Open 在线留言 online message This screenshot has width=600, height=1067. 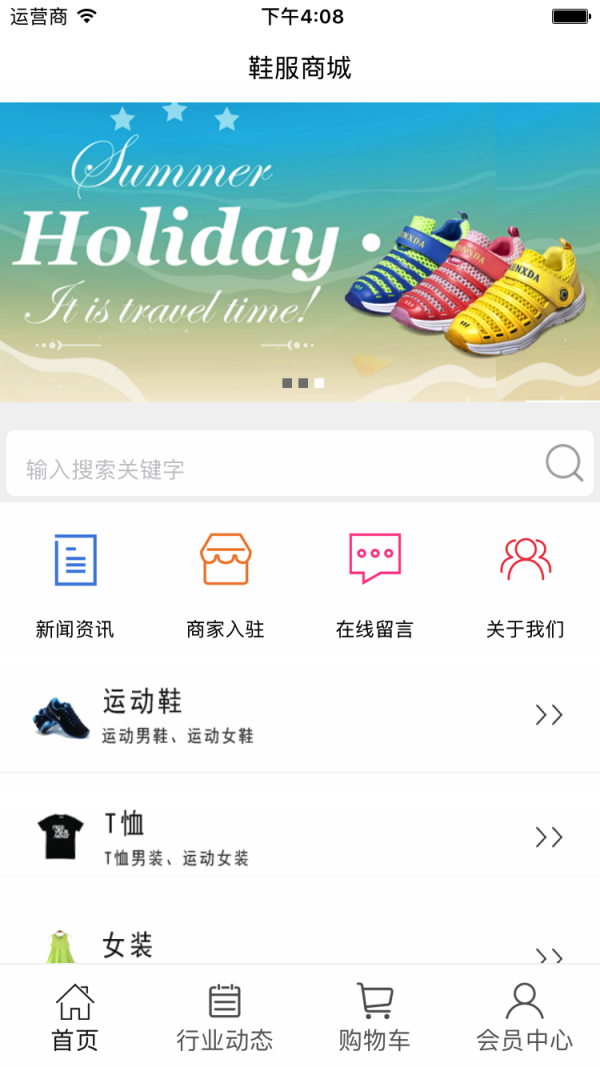point(375,584)
